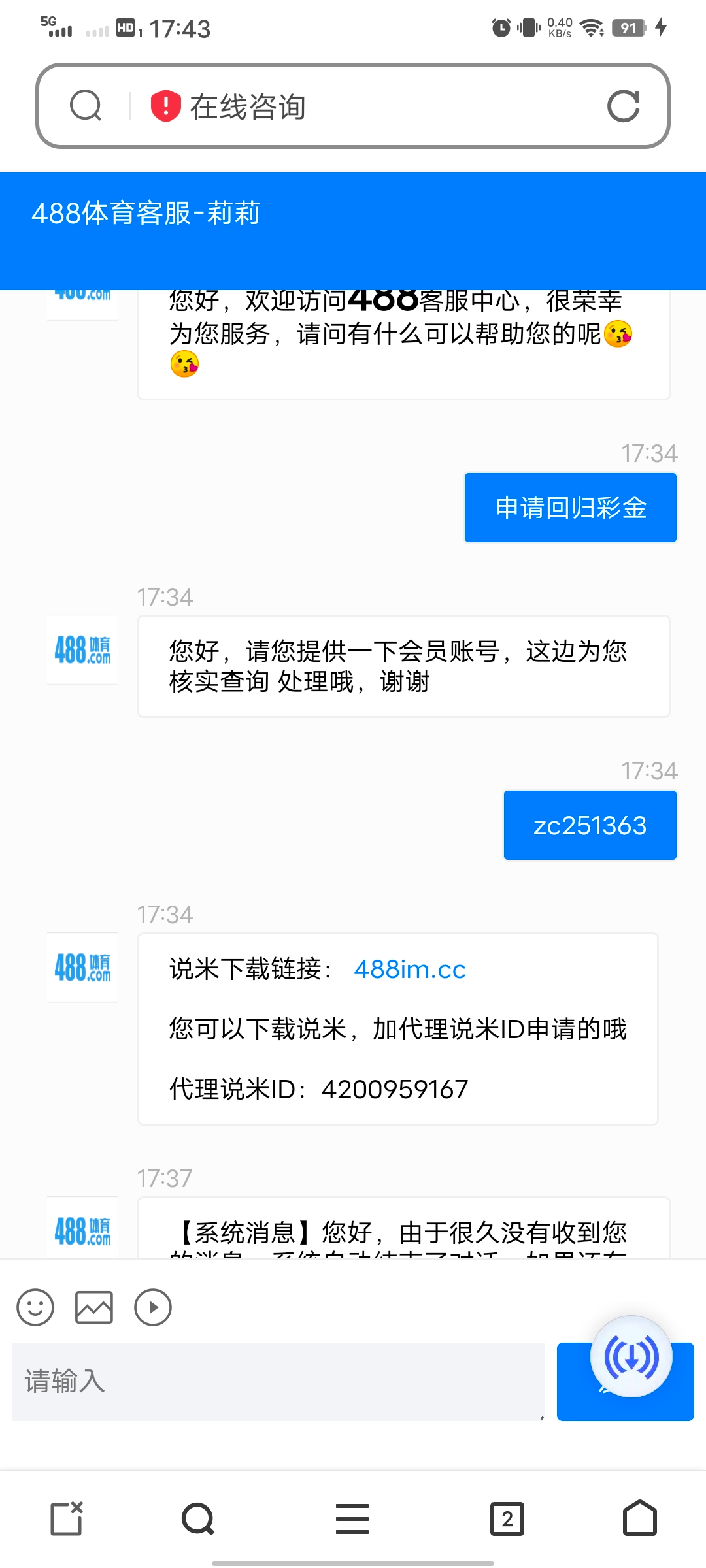This screenshot has height=1568, width=706.
Task: View the 2 open browser tabs
Action: [507, 1518]
